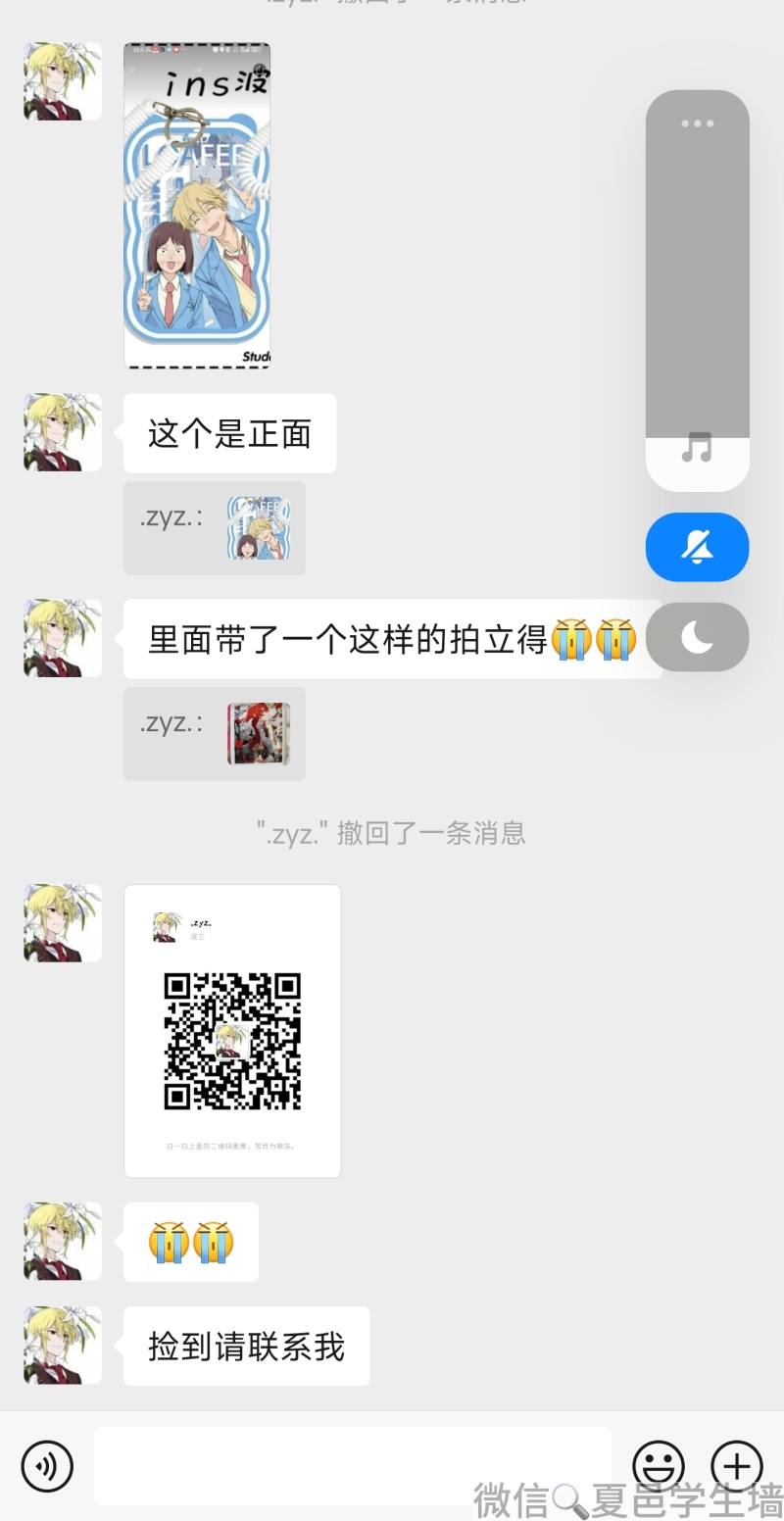Open sender avatar beside 捡到请联系我

tap(63, 1345)
